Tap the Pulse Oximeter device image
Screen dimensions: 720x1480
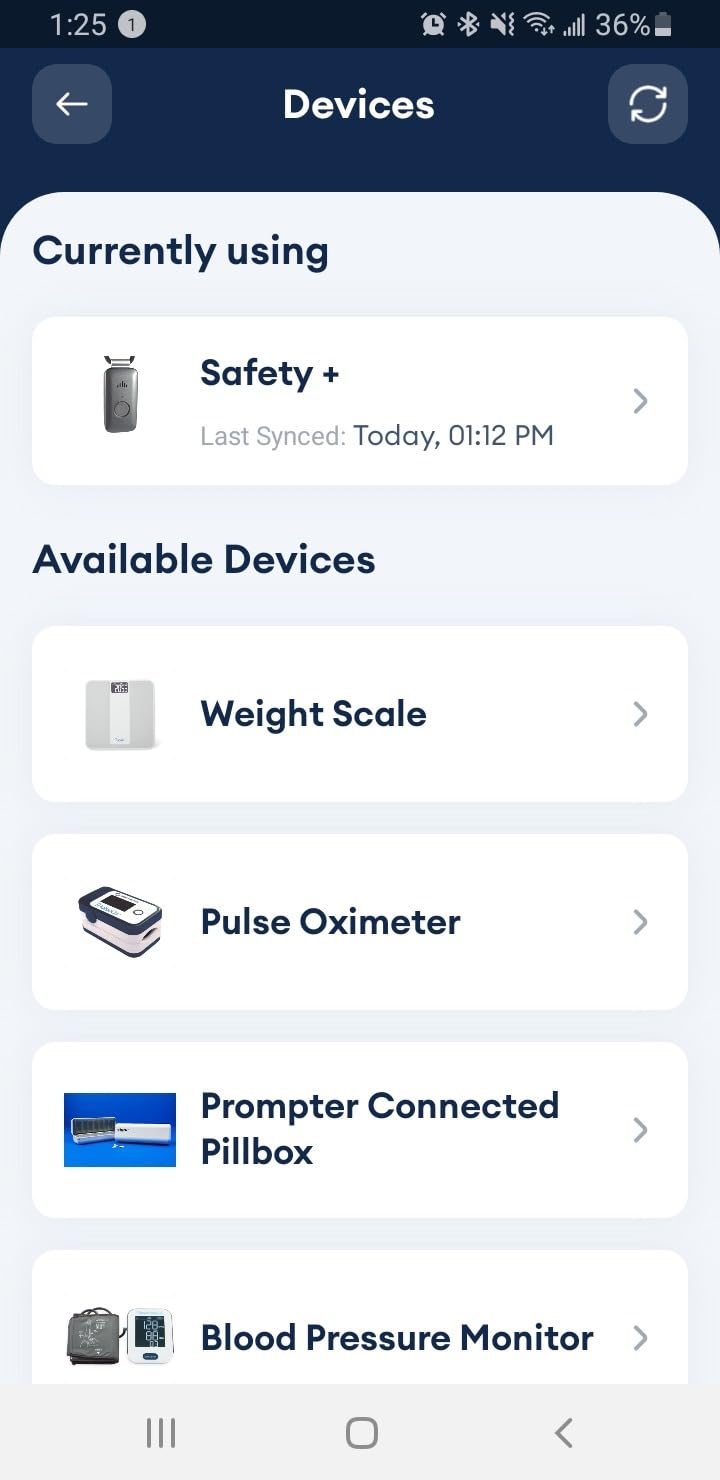tap(119, 921)
